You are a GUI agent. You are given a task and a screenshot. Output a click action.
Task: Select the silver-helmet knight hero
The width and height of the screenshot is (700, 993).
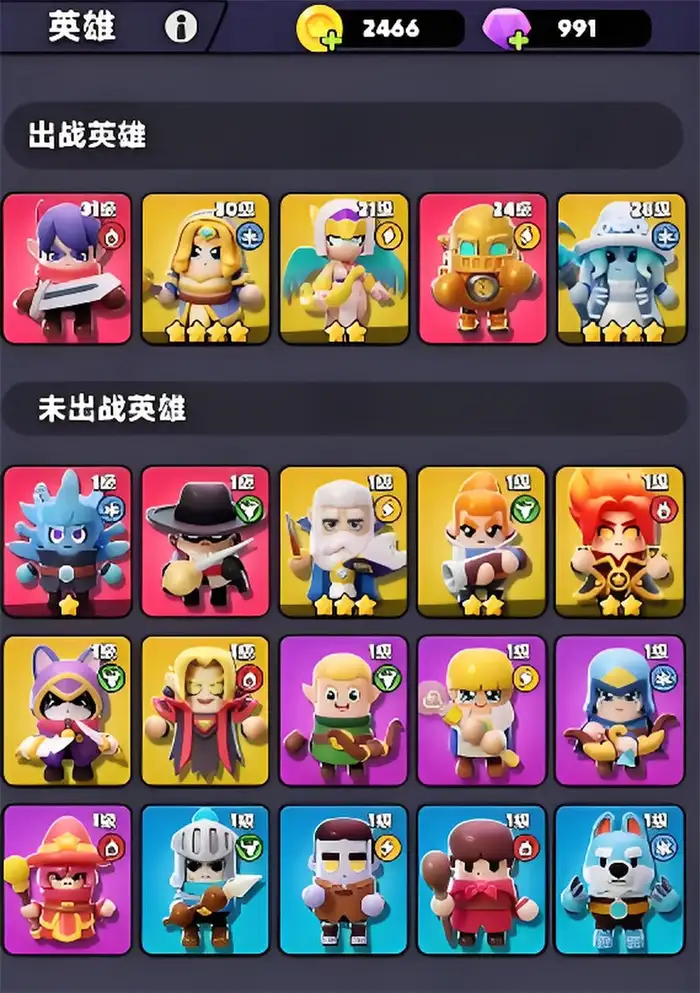pos(206,880)
